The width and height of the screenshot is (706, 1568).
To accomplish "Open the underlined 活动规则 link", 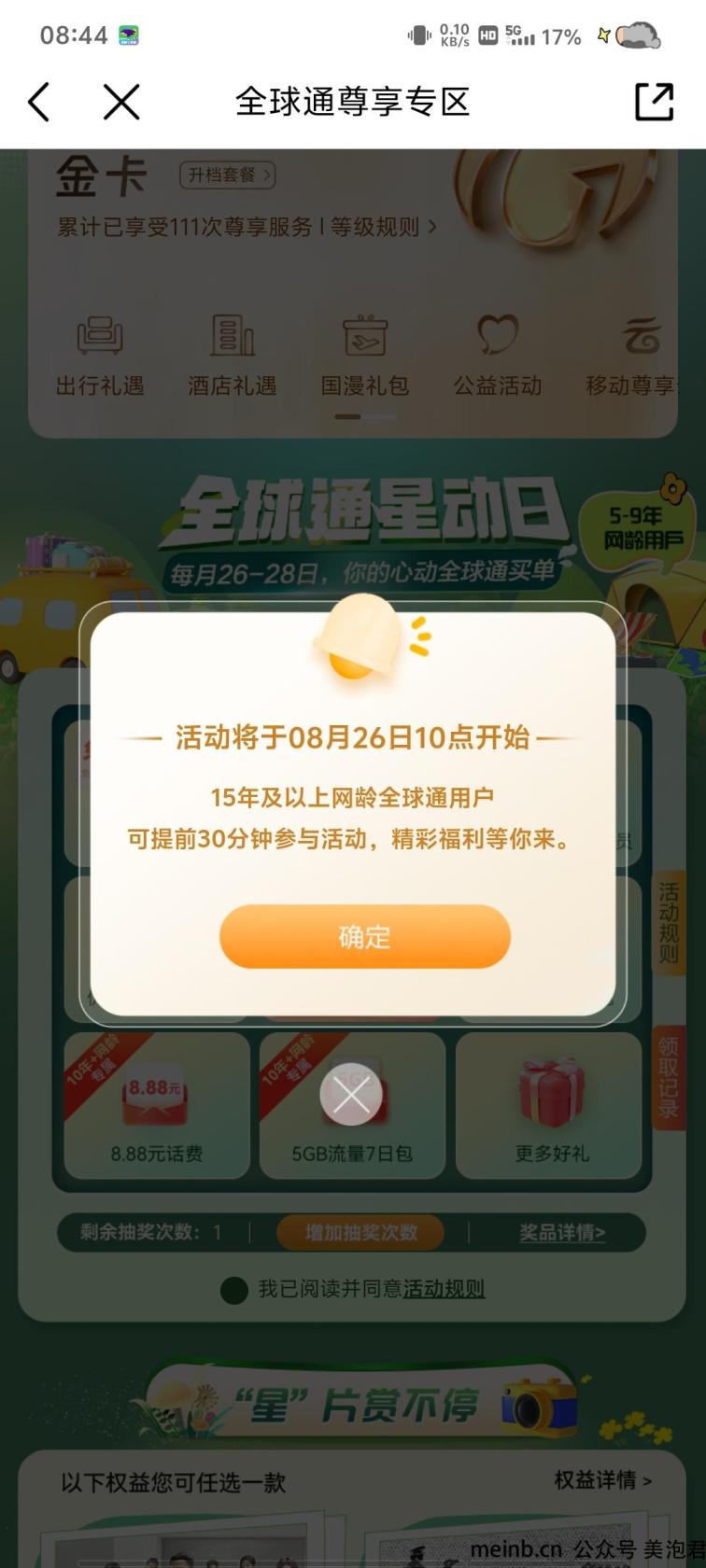I will (444, 1289).
